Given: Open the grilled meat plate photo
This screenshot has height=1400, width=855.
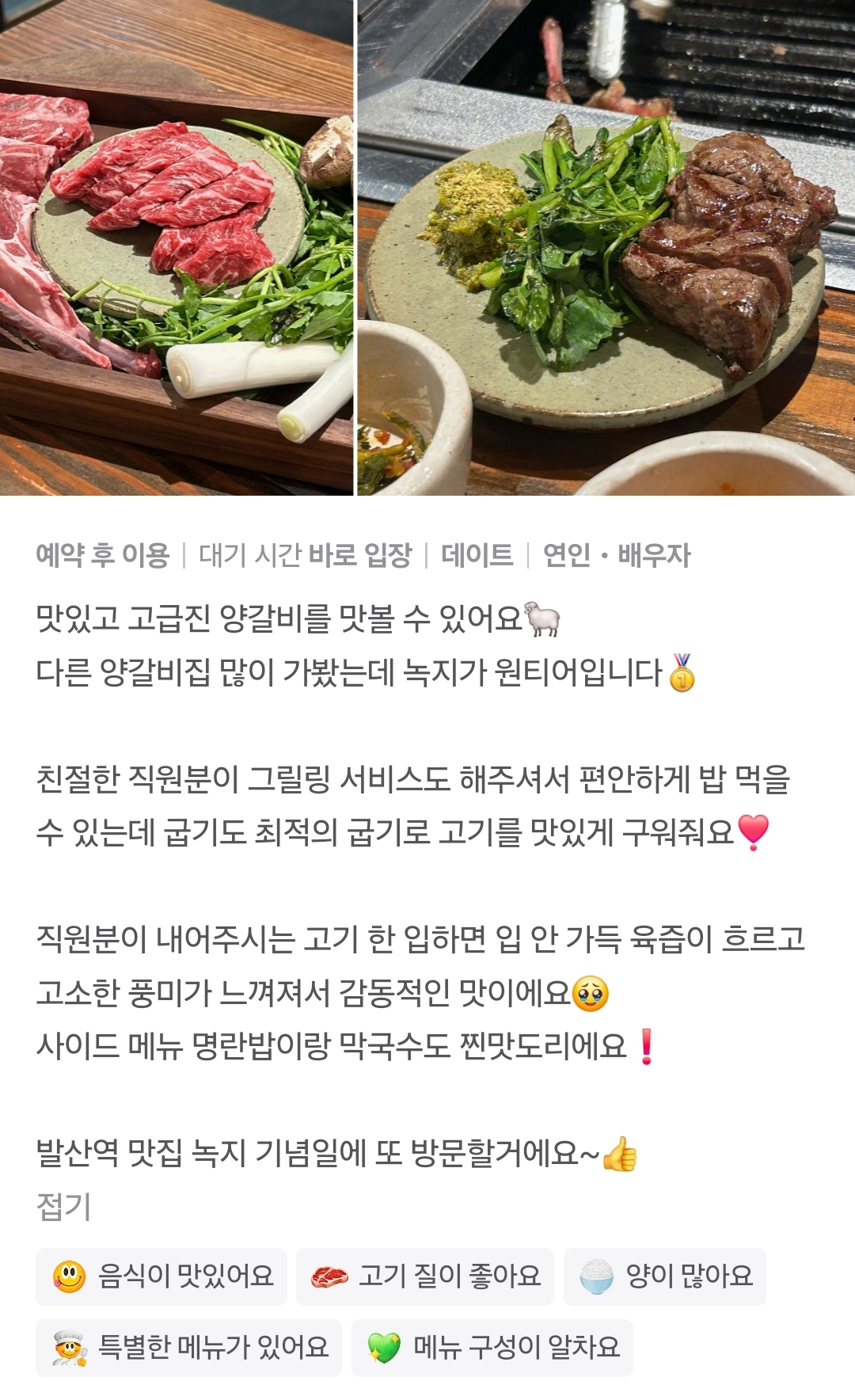Looking at the screenshot, I should [x=606, y=247].
